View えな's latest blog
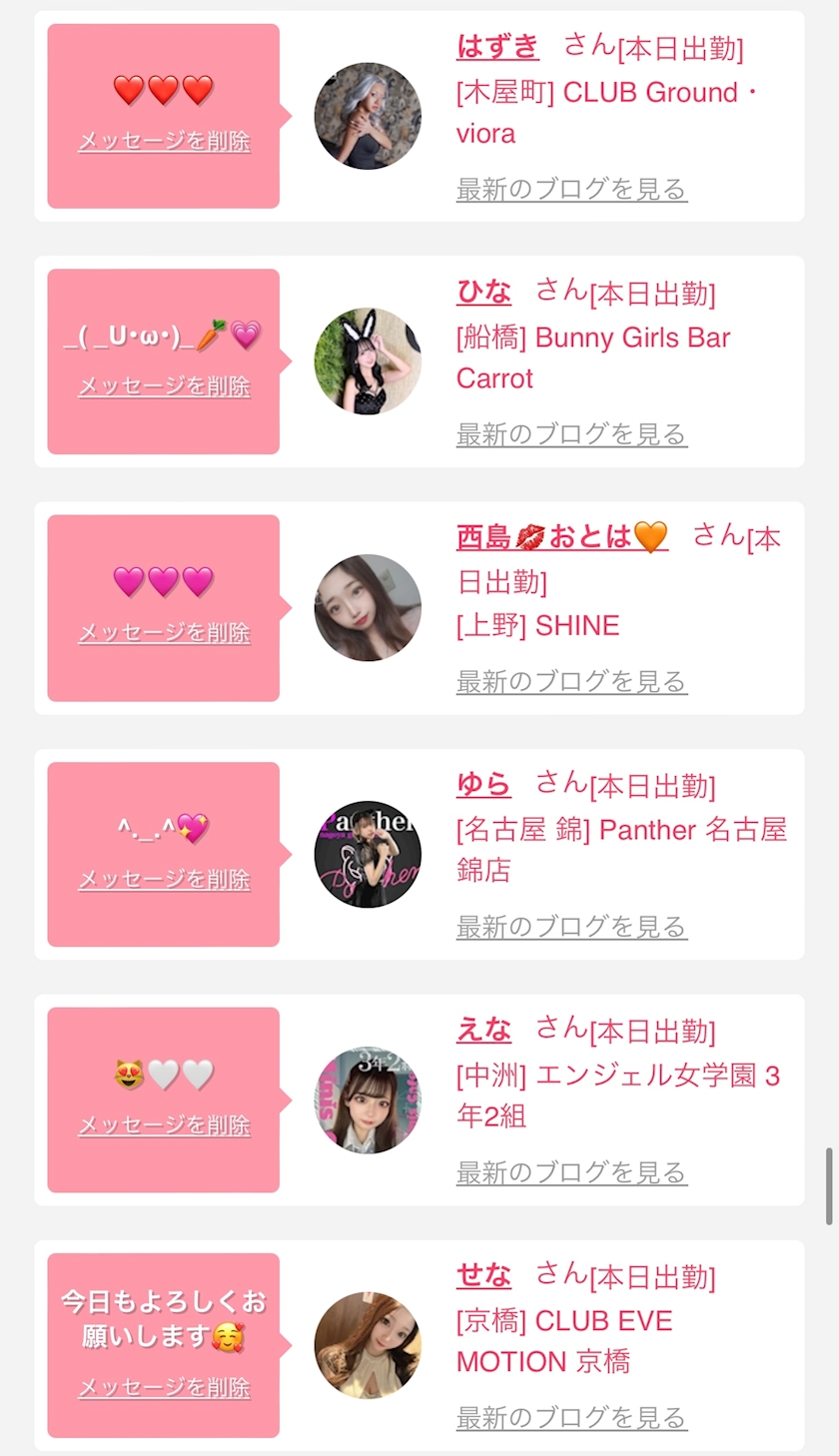This screenshot has width=839, height=1456. coord(571,1172)
